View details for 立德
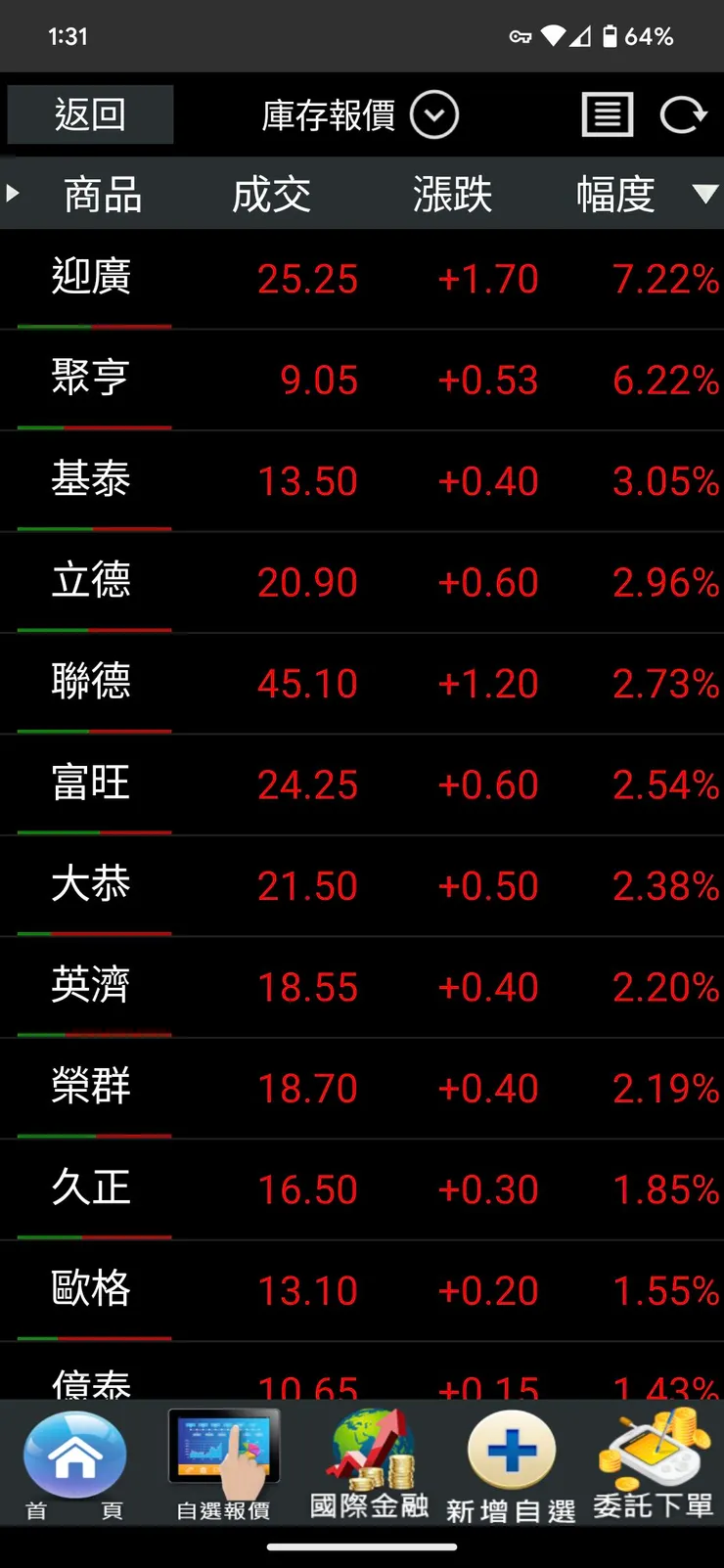Viewport: 724px width, 1568px height. (x=362, y=582)
